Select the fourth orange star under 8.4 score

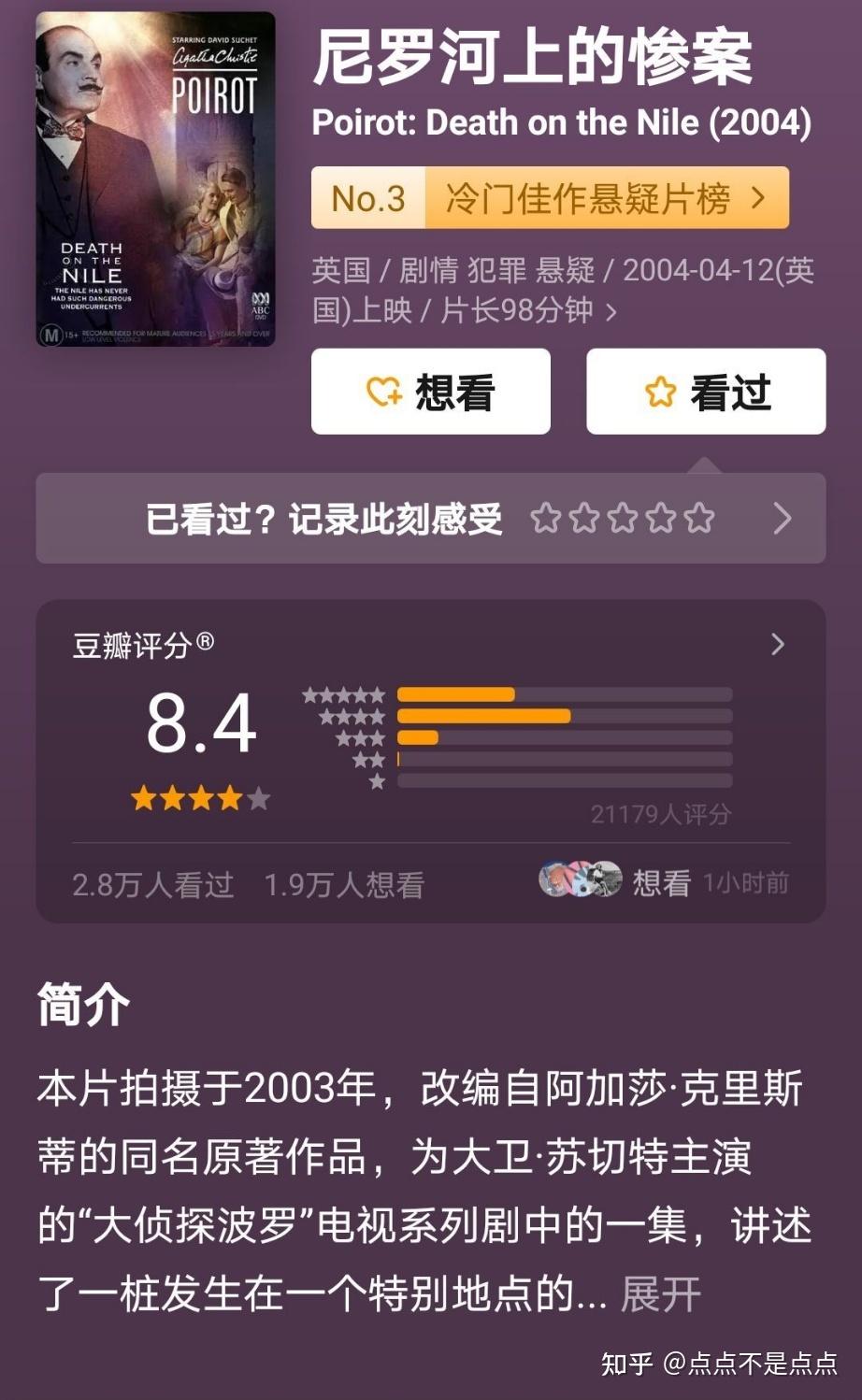pyautogui.click(x=227, y=799)
